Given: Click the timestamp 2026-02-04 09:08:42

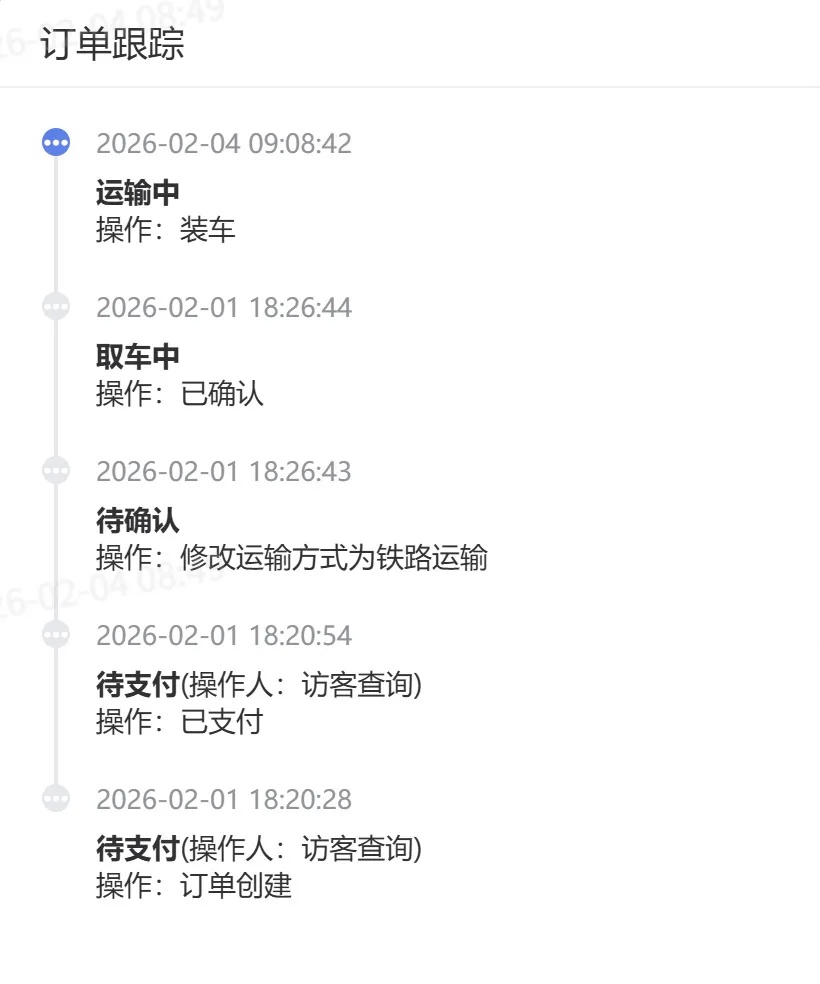Looking at the screenshot, I should [x=224, y=143].
